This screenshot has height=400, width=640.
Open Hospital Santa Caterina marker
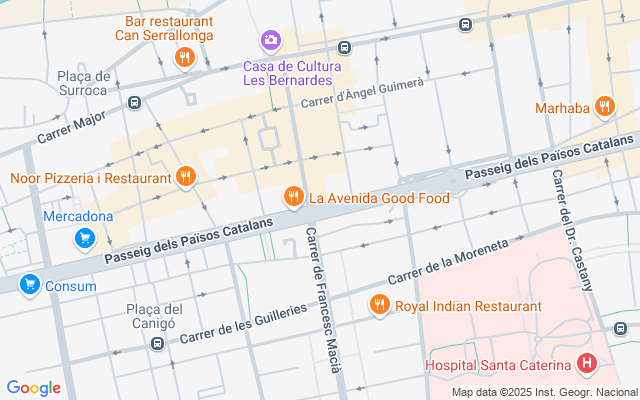pyautogui.click(x=587, y=365)
